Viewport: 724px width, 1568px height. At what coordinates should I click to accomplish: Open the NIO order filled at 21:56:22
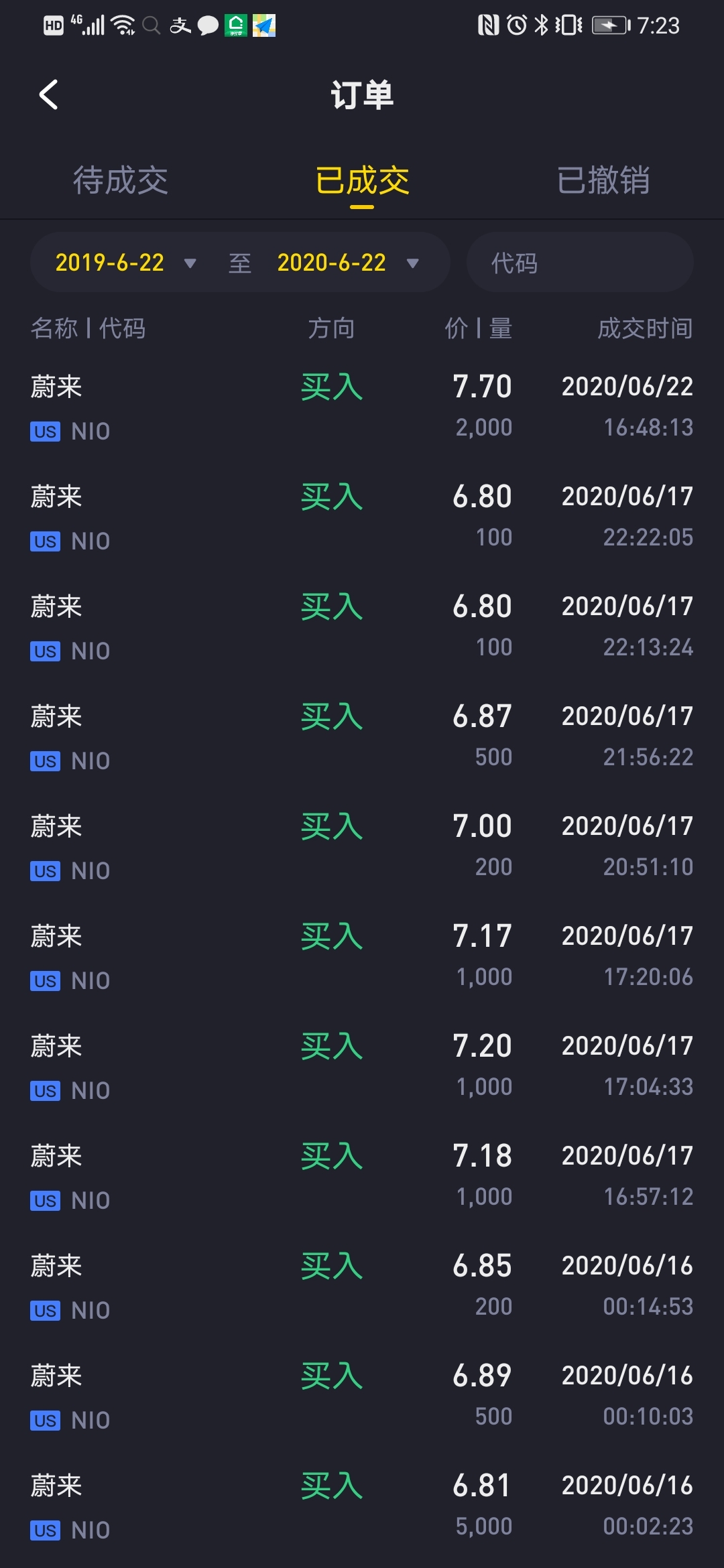coord(362,736)
